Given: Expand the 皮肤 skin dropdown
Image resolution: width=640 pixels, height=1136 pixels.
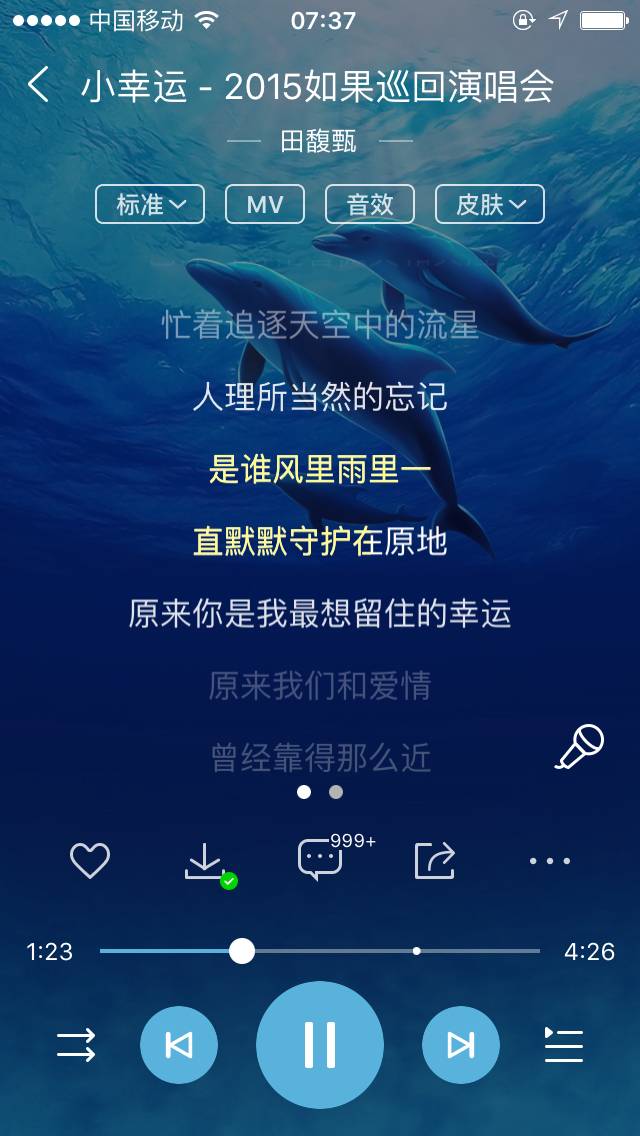Looking at the screenshot, I should coord(490,204).
